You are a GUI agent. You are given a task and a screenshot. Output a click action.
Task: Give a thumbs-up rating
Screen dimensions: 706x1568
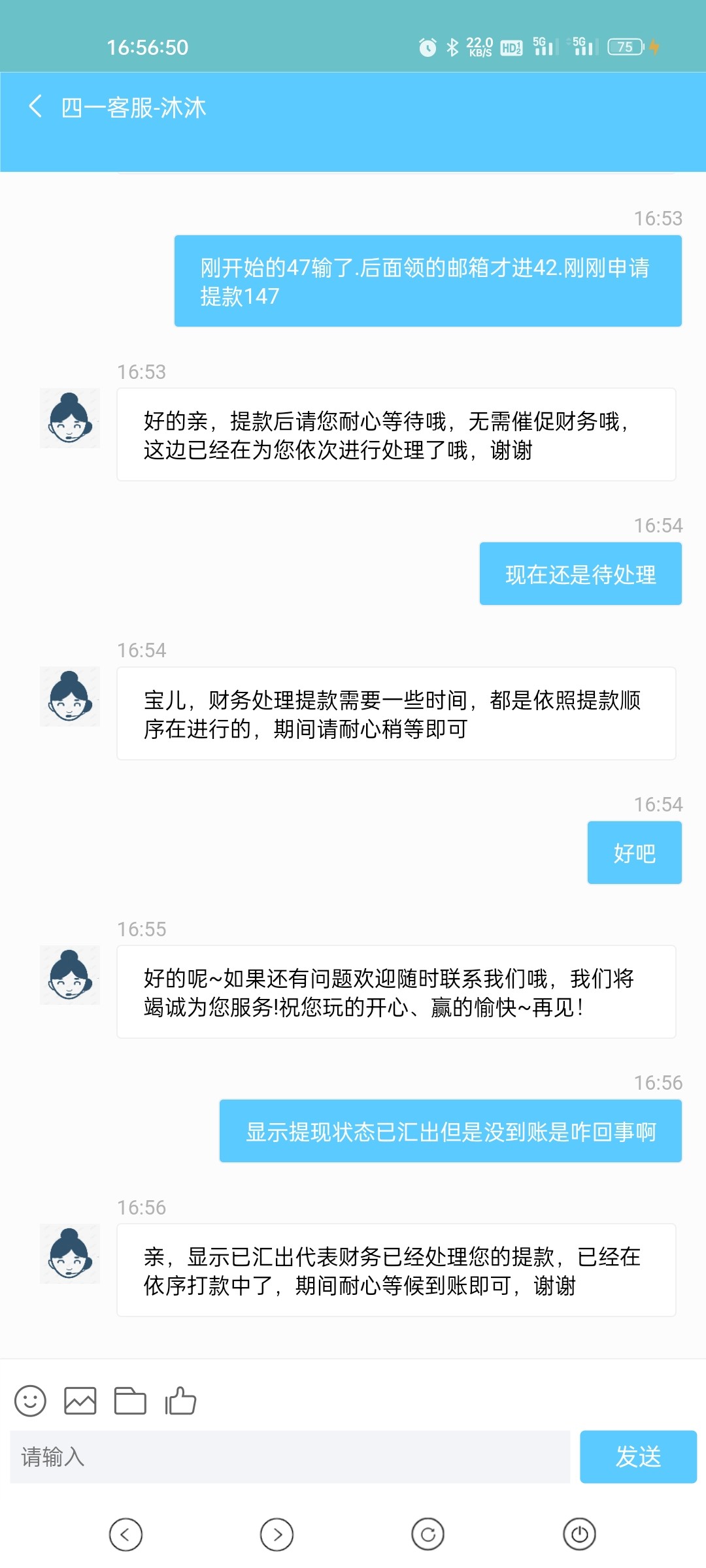(181, 1401)
